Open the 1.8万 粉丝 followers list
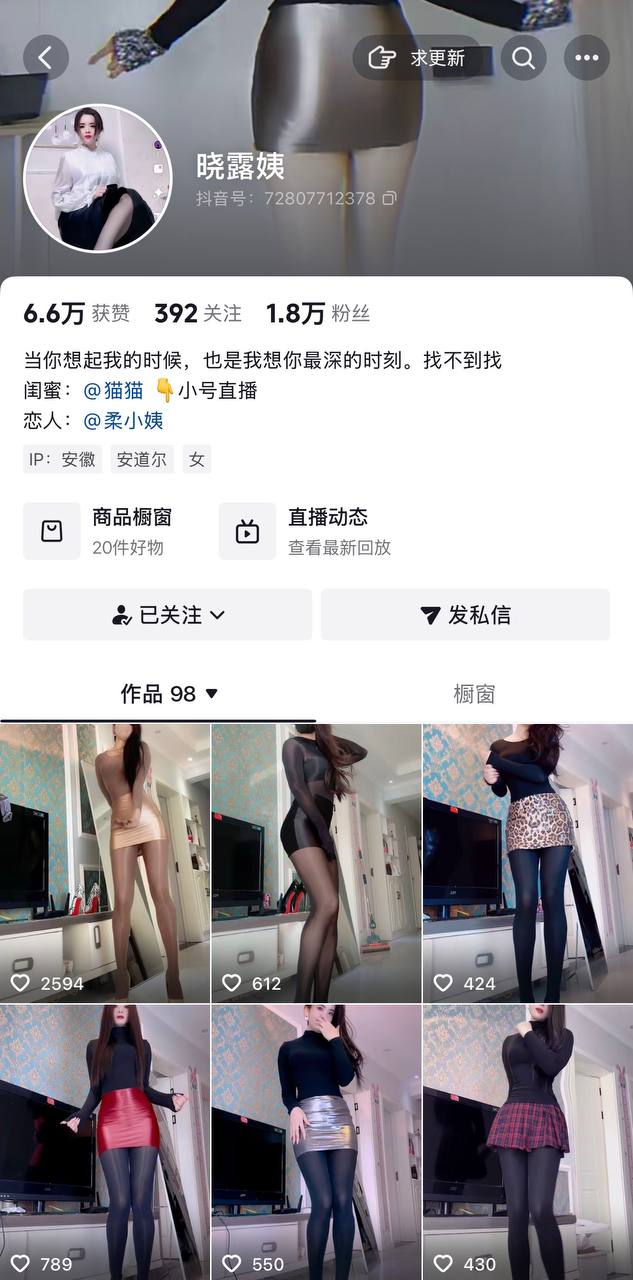This screenshot has width=633, height=1280. click(318, 314)
